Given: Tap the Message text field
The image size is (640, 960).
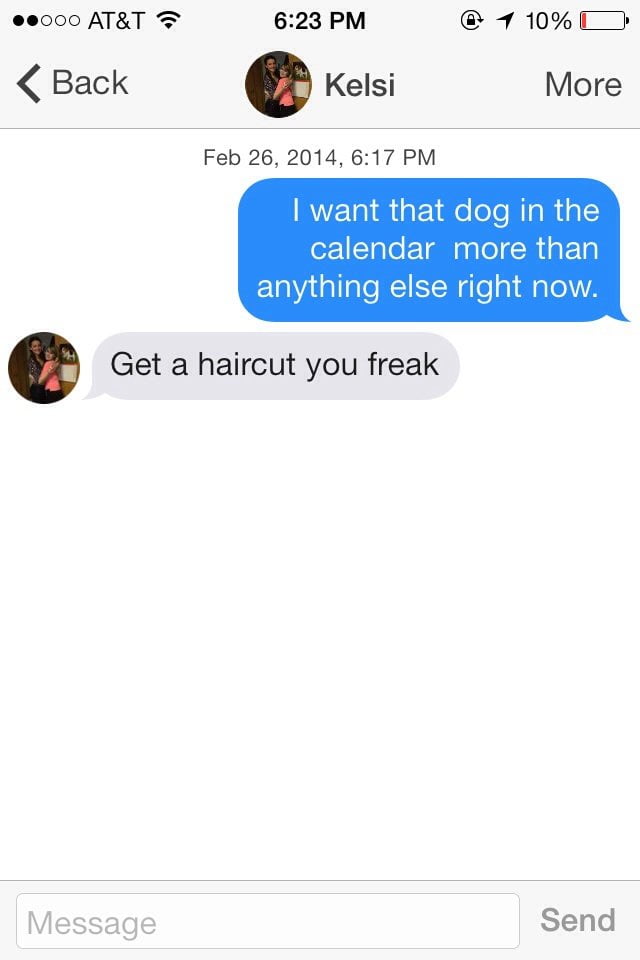Looking at the screenshot, I should point(268,921).
